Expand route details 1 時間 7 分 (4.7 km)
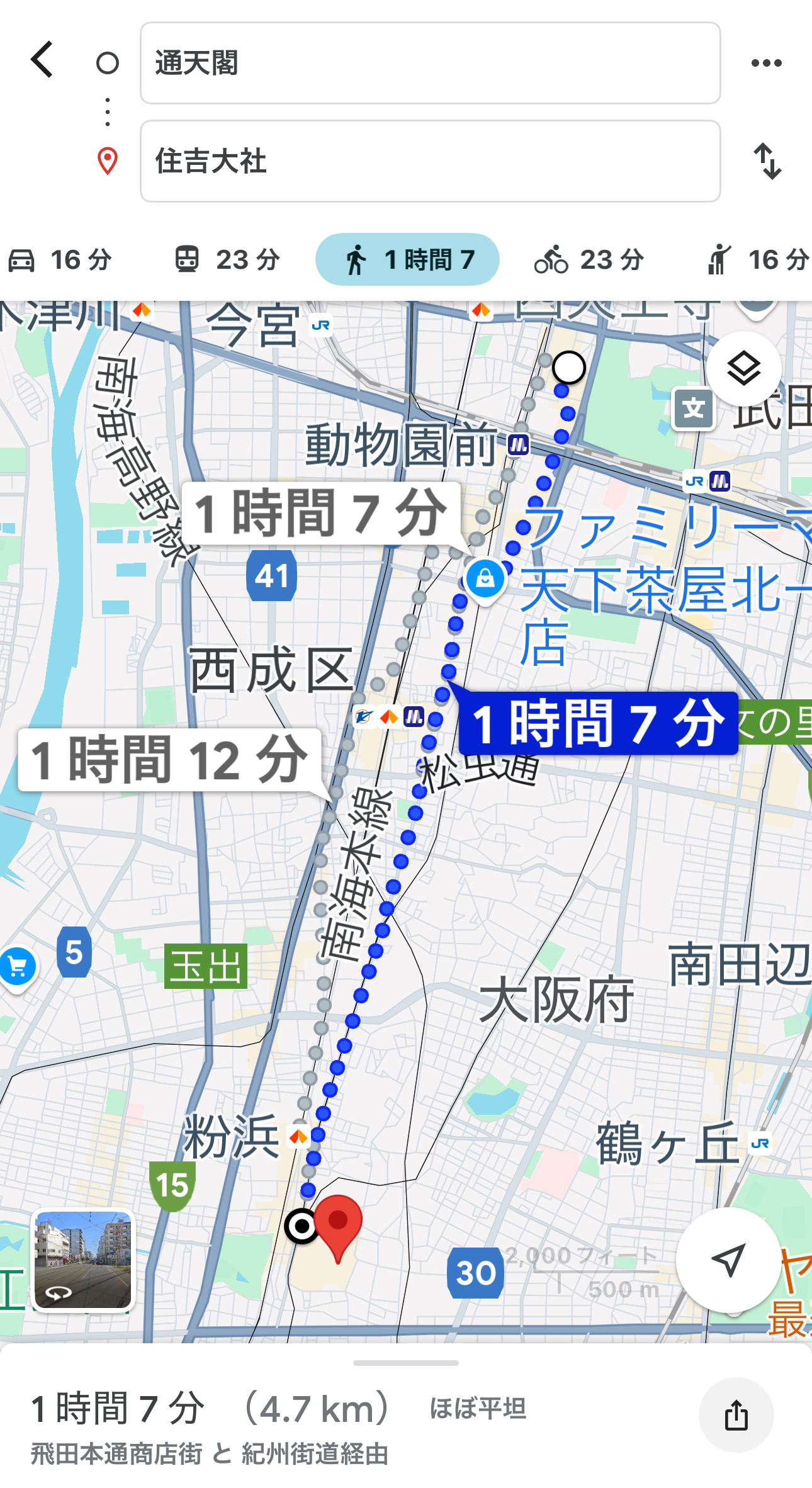The width and height of the screenshot is (812, 1488). (x=214, y=1409)
